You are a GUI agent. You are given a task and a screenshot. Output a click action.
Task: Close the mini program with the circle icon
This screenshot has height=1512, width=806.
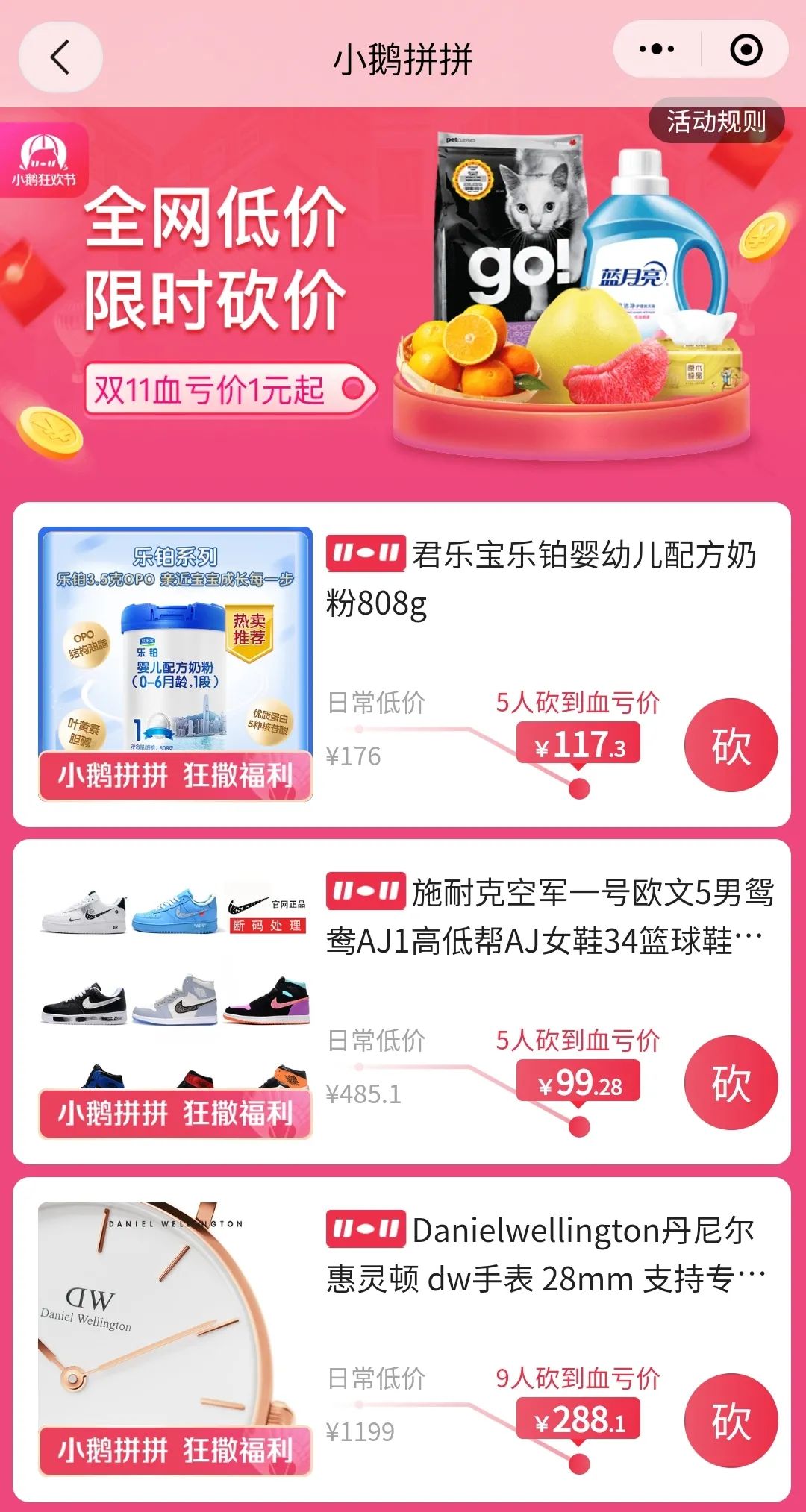pos(746,50)
